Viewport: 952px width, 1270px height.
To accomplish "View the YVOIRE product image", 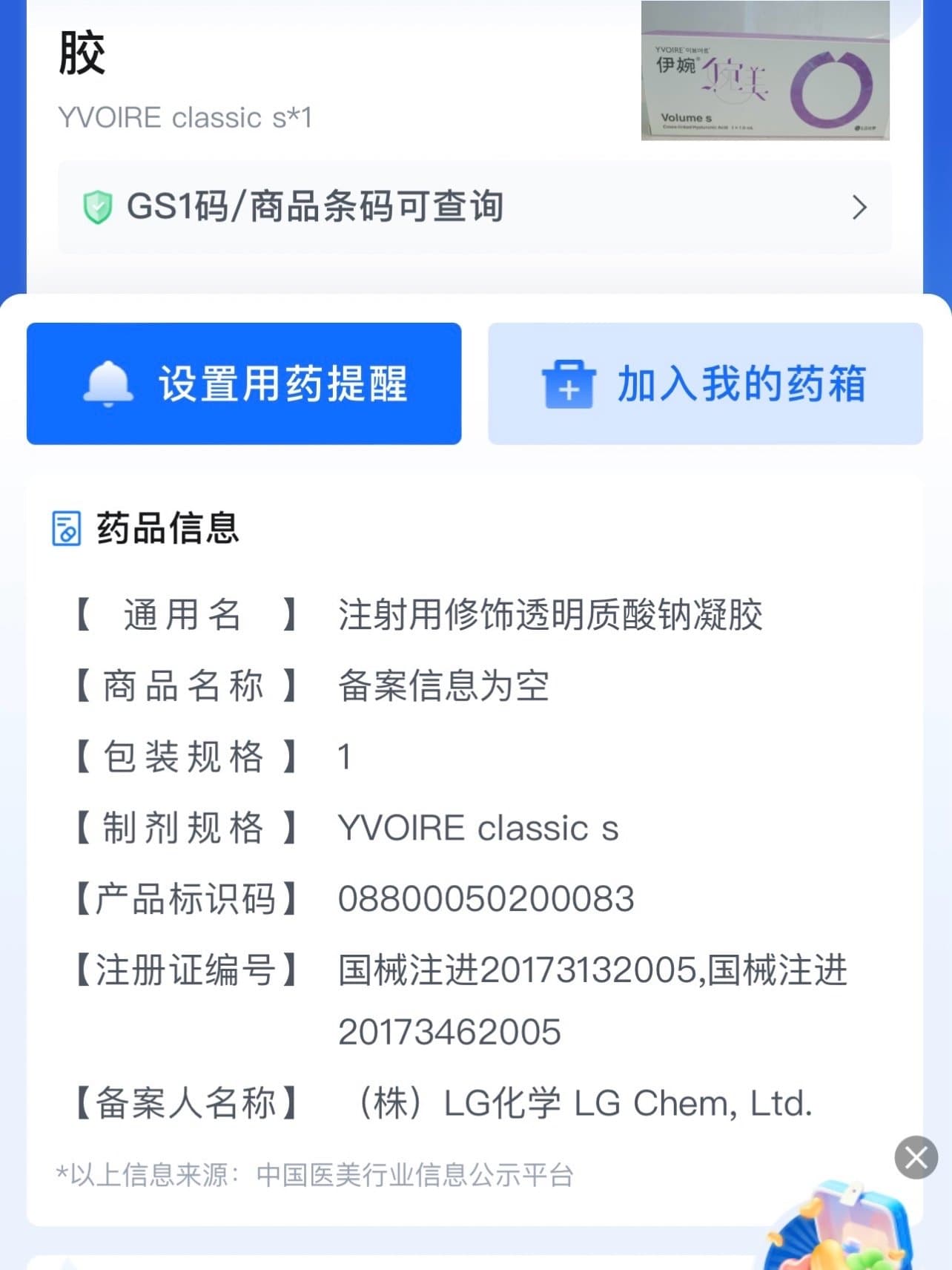I will [765, 71].
